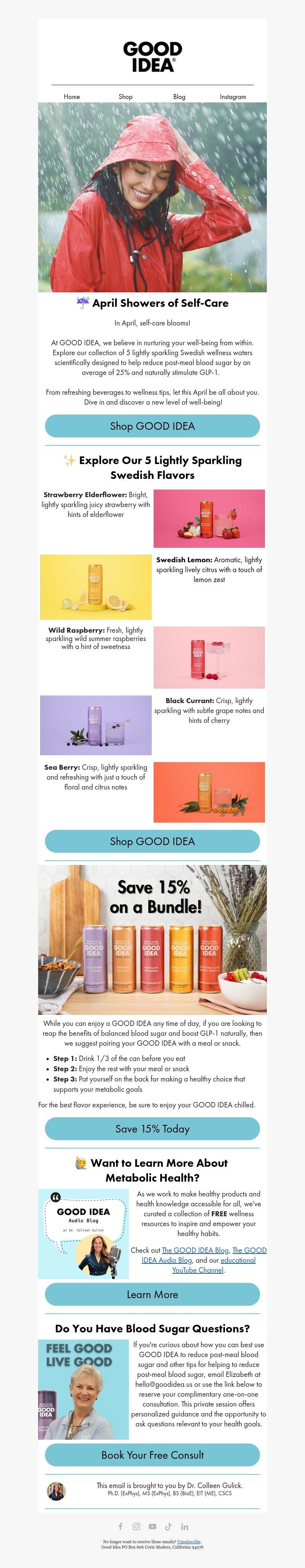Open the Instagram header link

coord(233,96)
